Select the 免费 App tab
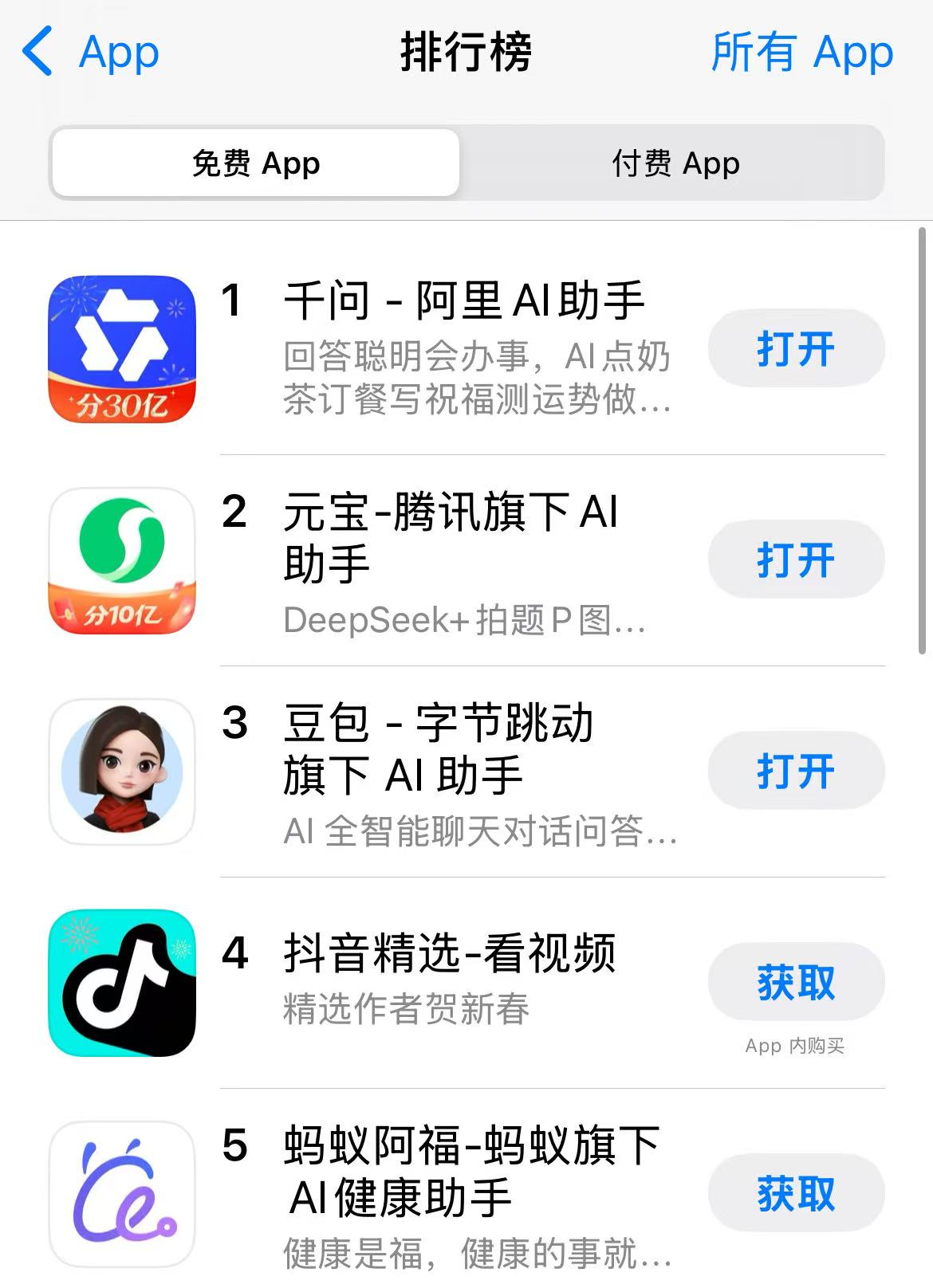933x1288 pixels. tap(256, 163)
